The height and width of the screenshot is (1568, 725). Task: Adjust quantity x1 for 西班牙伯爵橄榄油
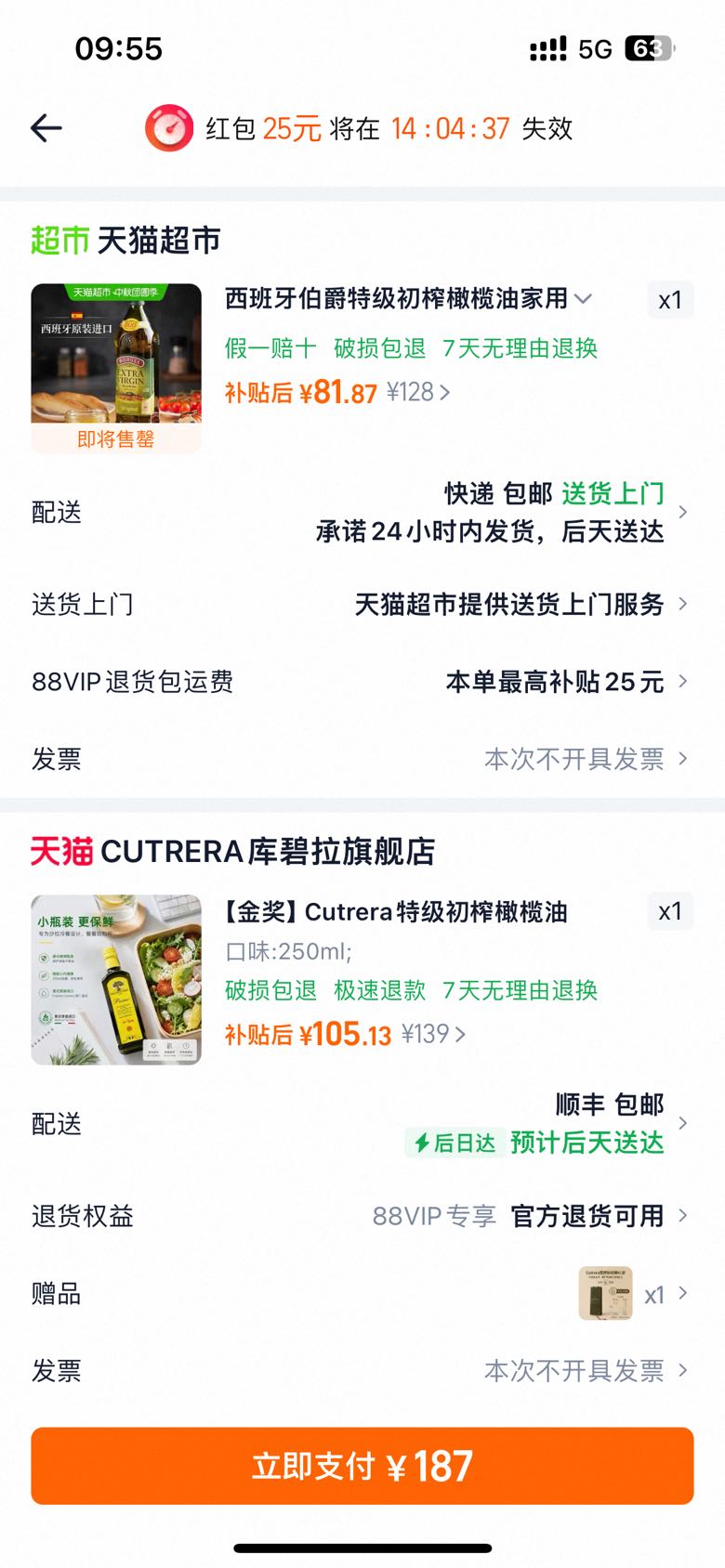pos(670,300)
